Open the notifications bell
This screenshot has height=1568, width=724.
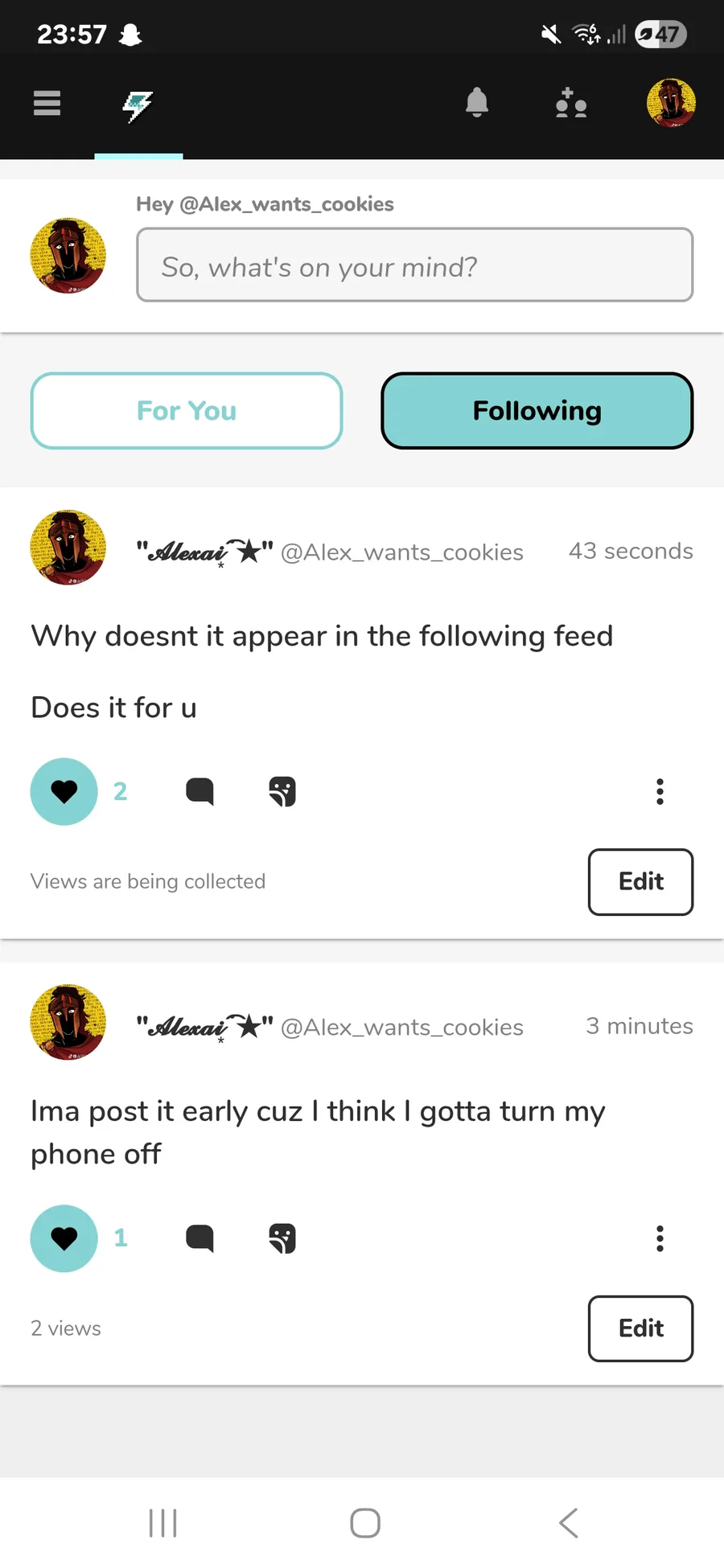click(477, 103)
